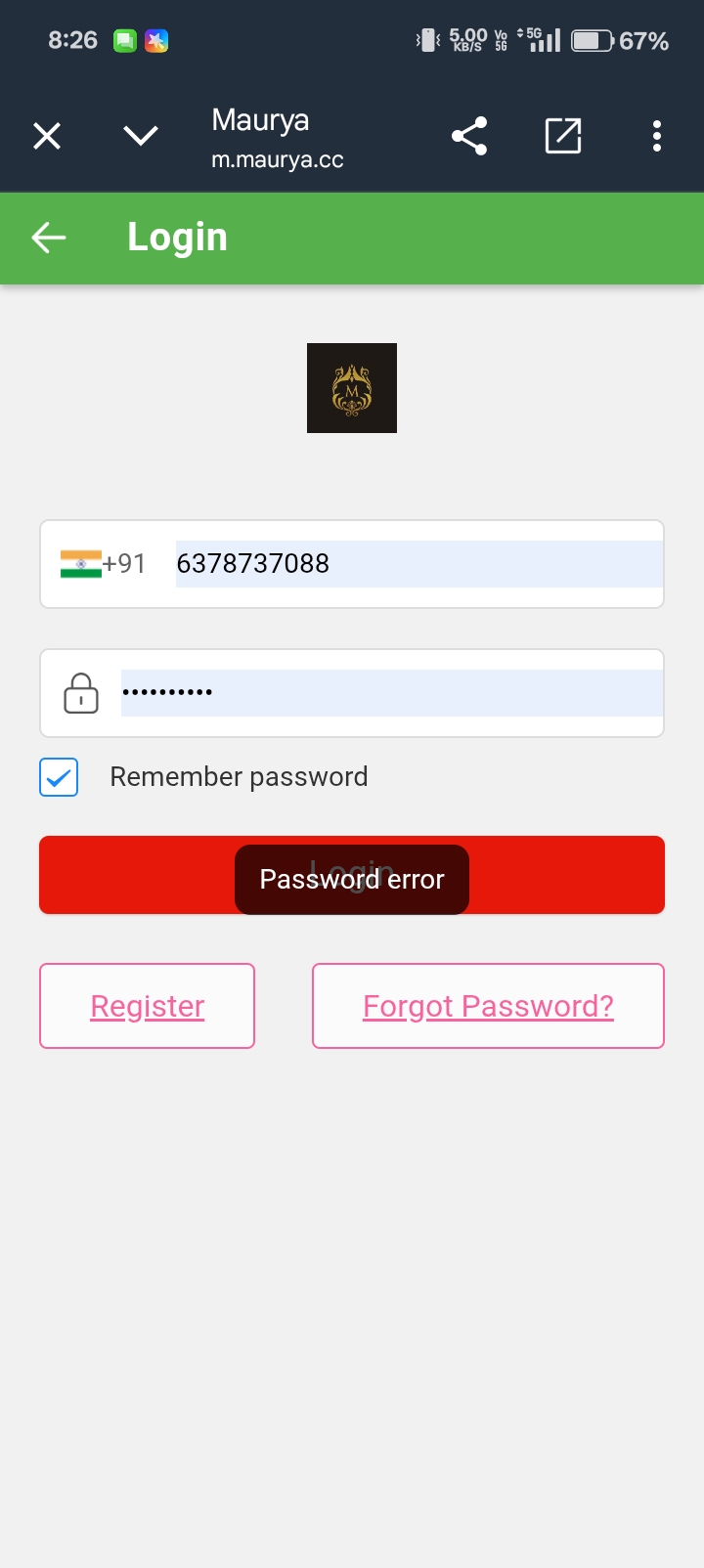Share the Maurya page

pos(469,136)
